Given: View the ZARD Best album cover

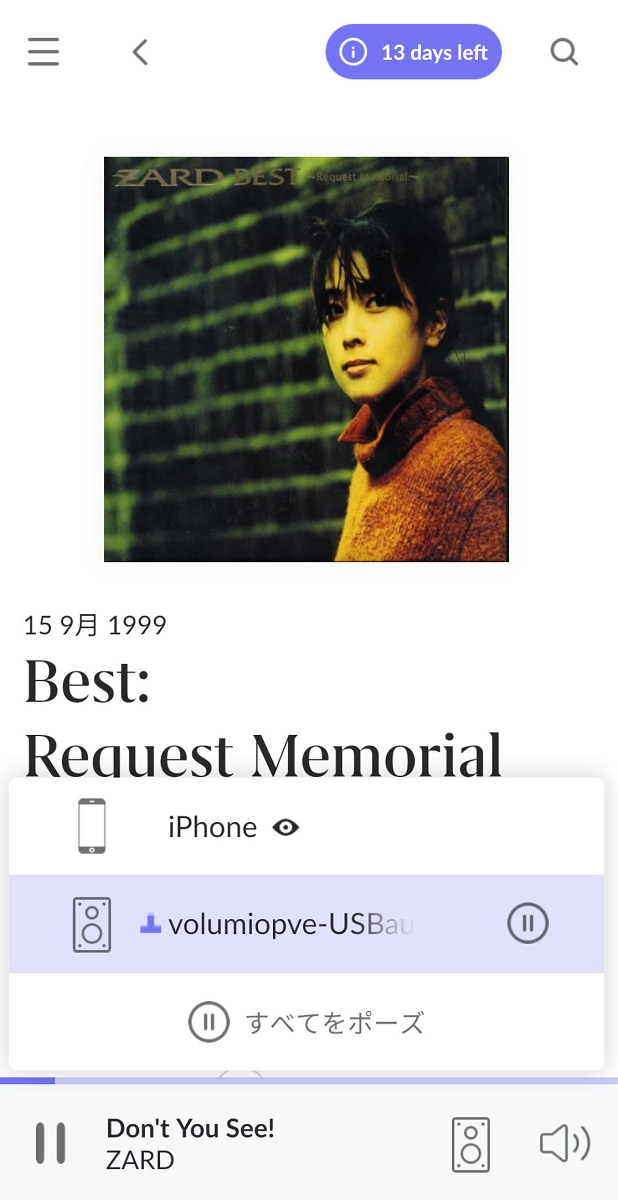Looking at the screenshot, I should [x=307, y=359].
